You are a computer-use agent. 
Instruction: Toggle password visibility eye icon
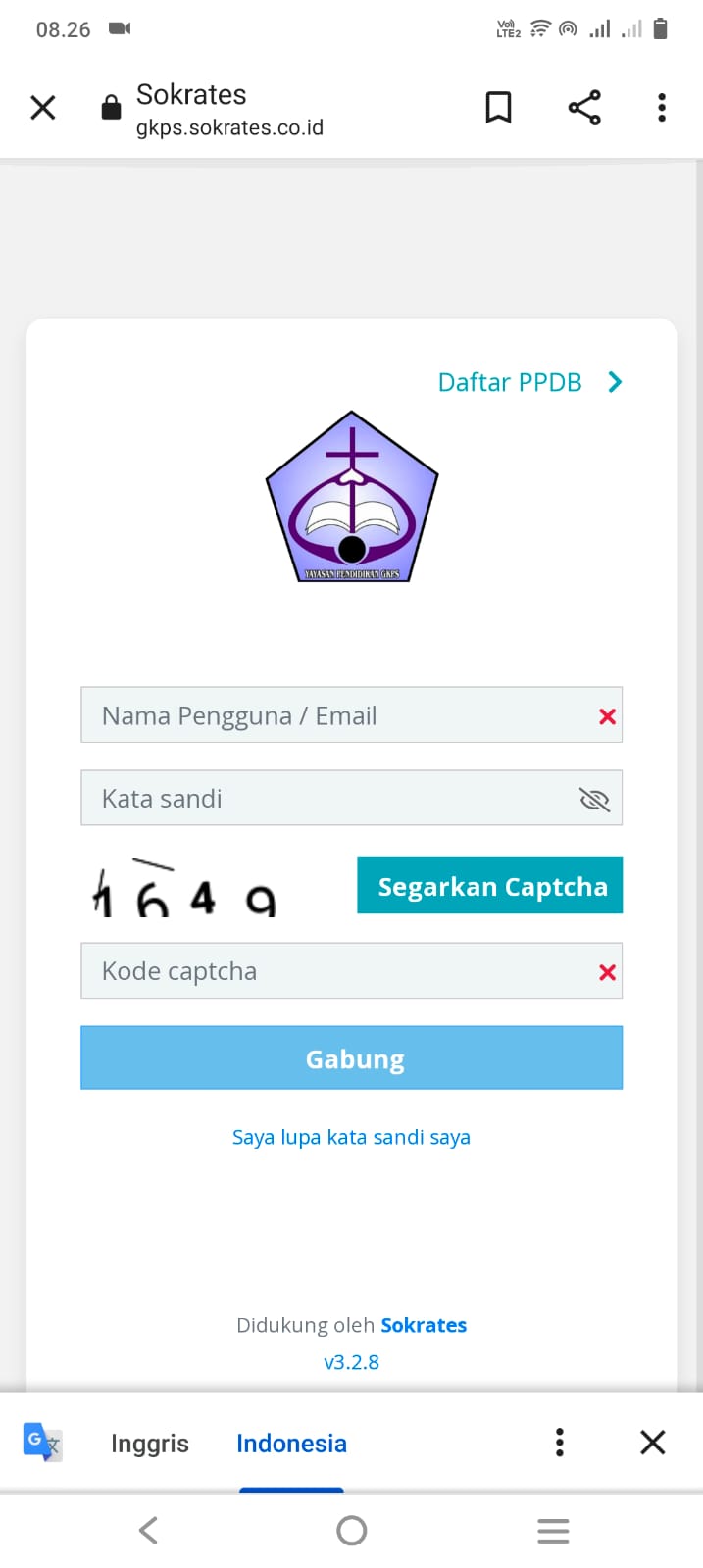point(594,800)
